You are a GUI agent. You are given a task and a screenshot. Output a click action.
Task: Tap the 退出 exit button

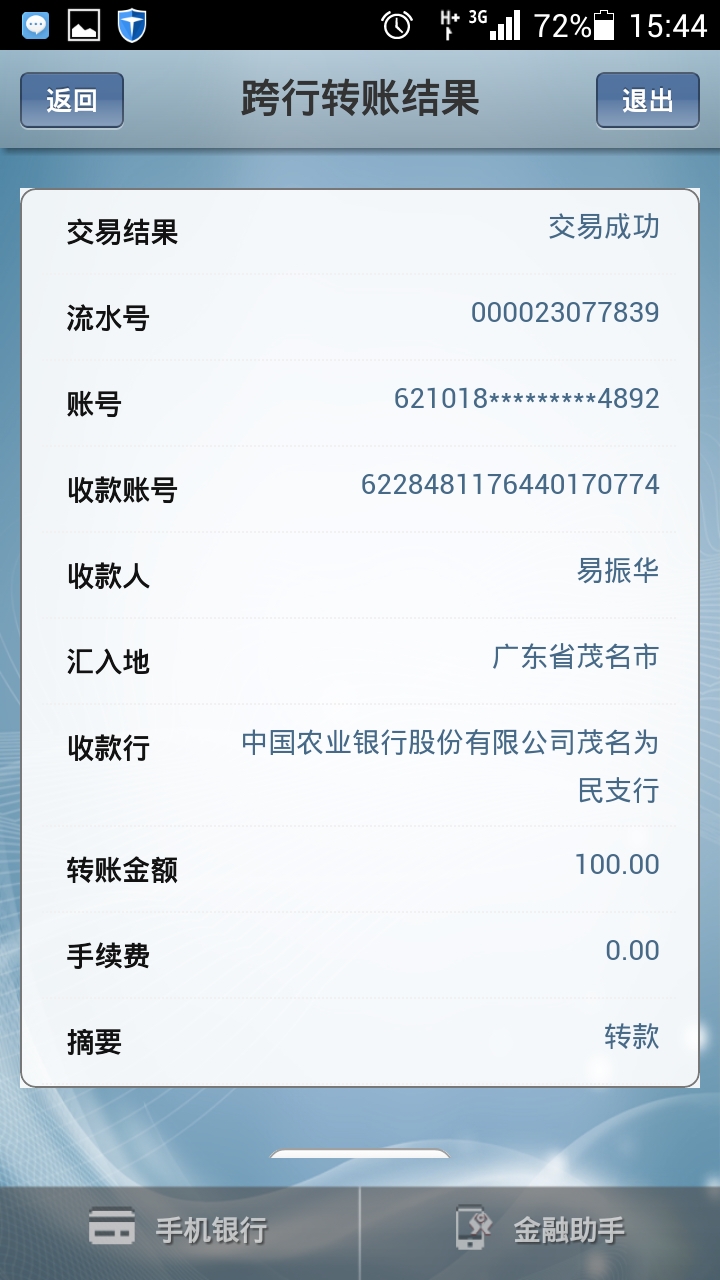tap(647, 100)
